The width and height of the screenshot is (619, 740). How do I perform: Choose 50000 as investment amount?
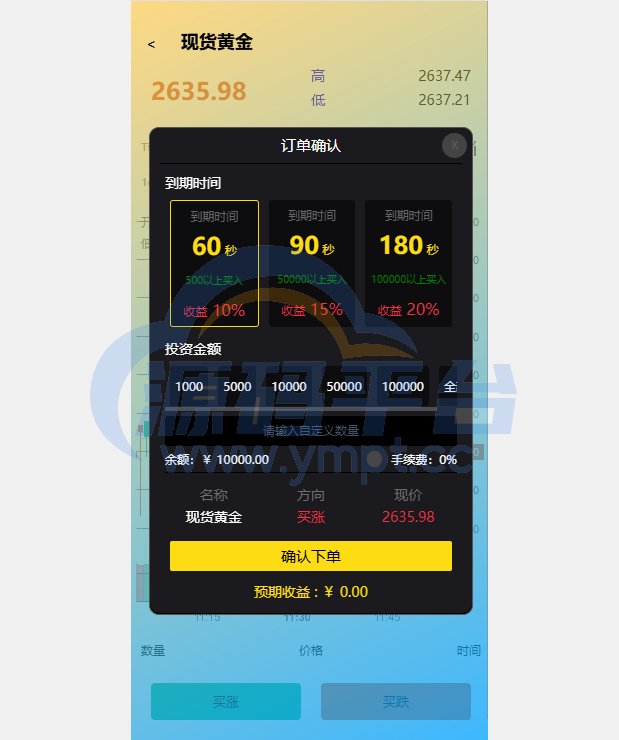pos(344,387)
